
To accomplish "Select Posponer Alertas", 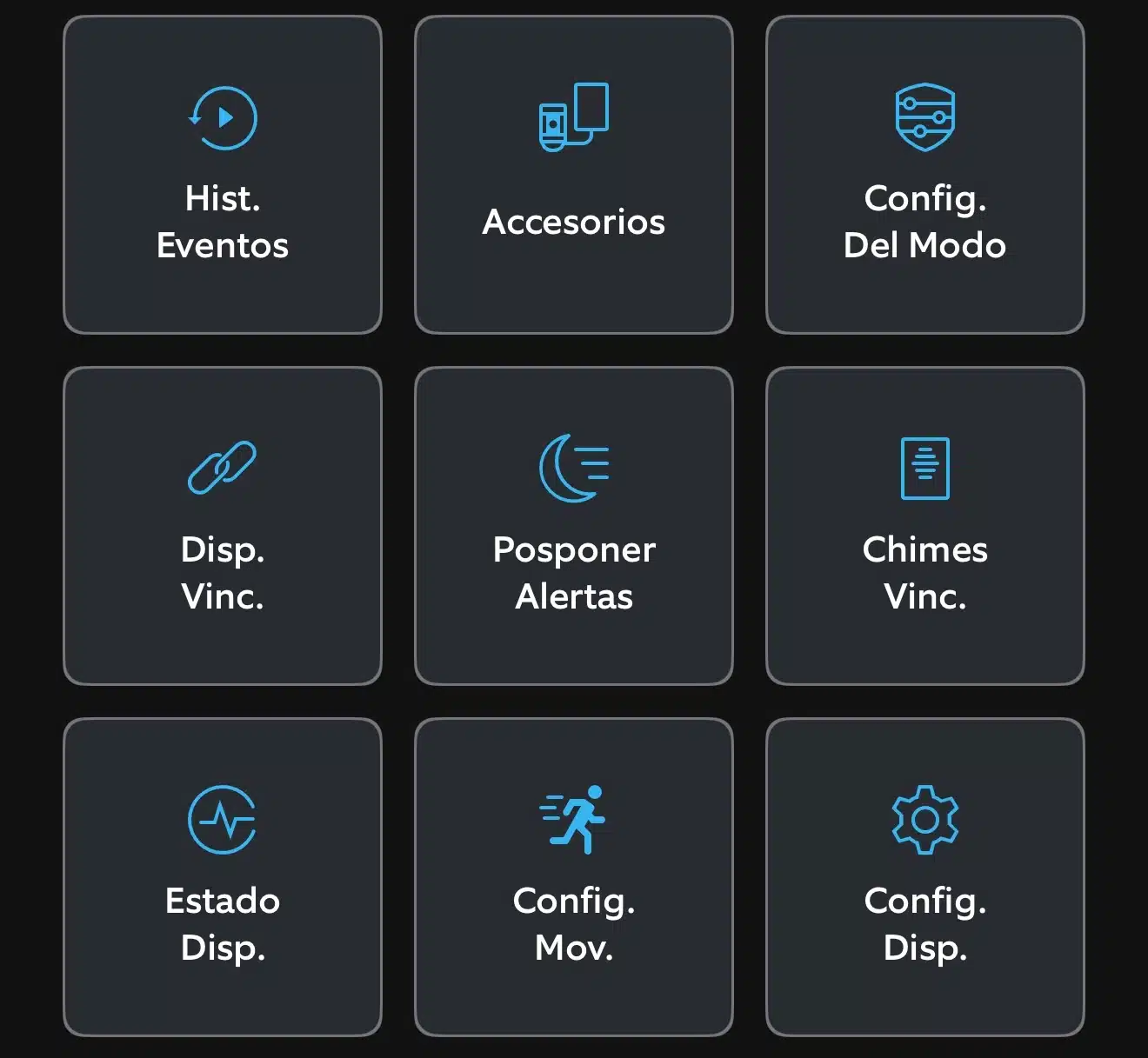I will (574, 526).
